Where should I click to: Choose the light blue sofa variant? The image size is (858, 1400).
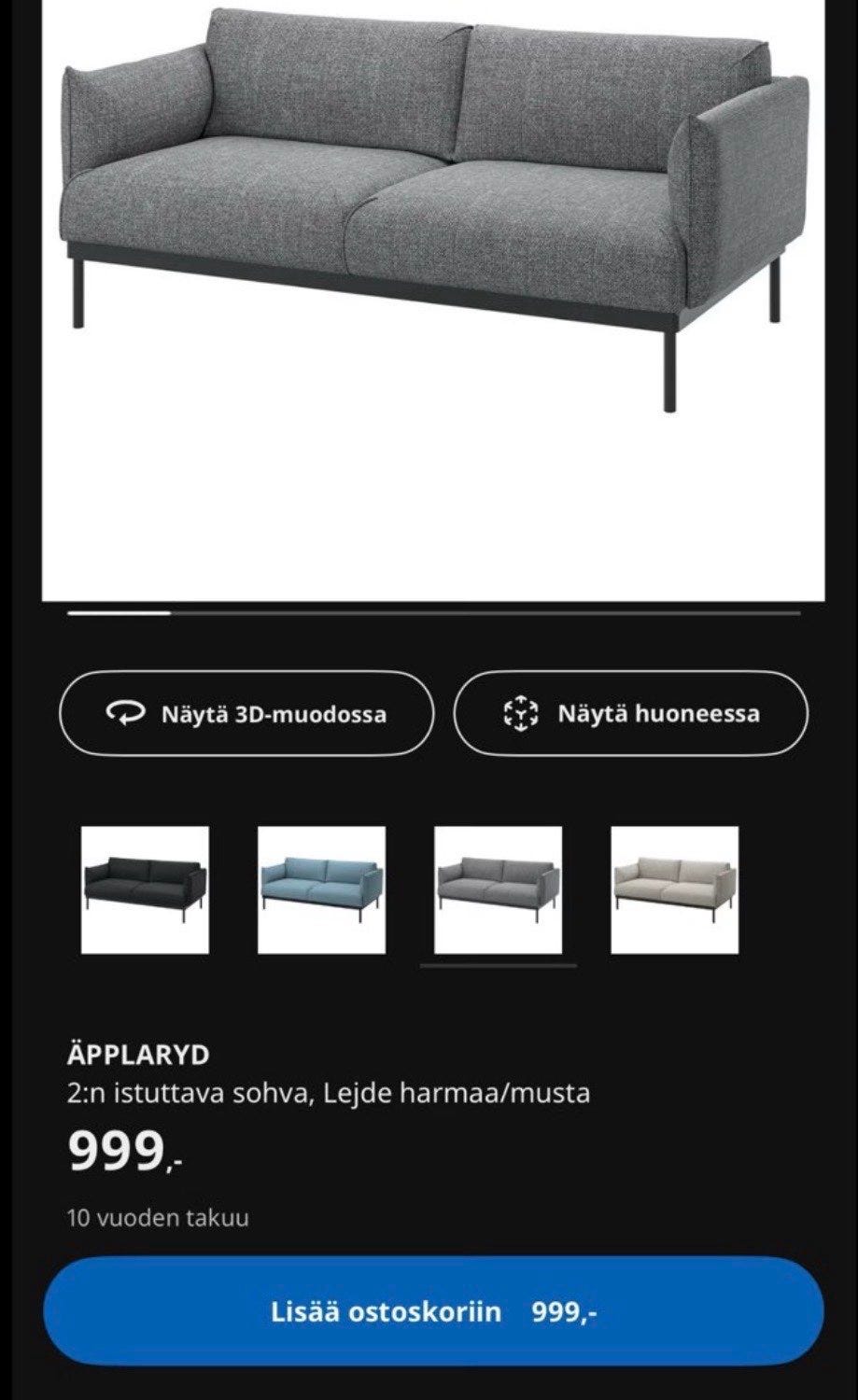click(321, 889)
